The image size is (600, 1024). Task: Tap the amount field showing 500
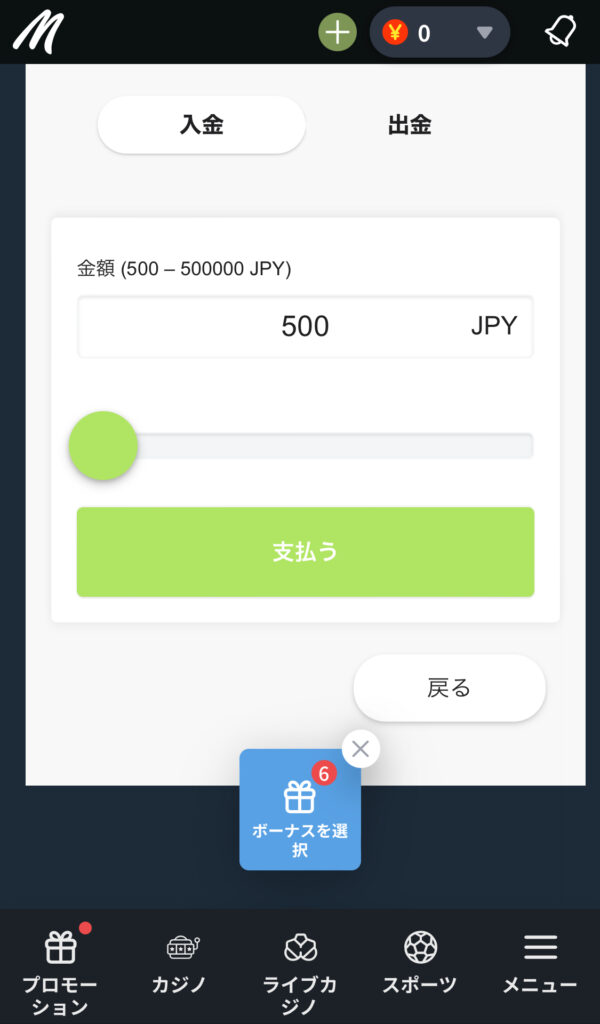click(x=306, y=326)
